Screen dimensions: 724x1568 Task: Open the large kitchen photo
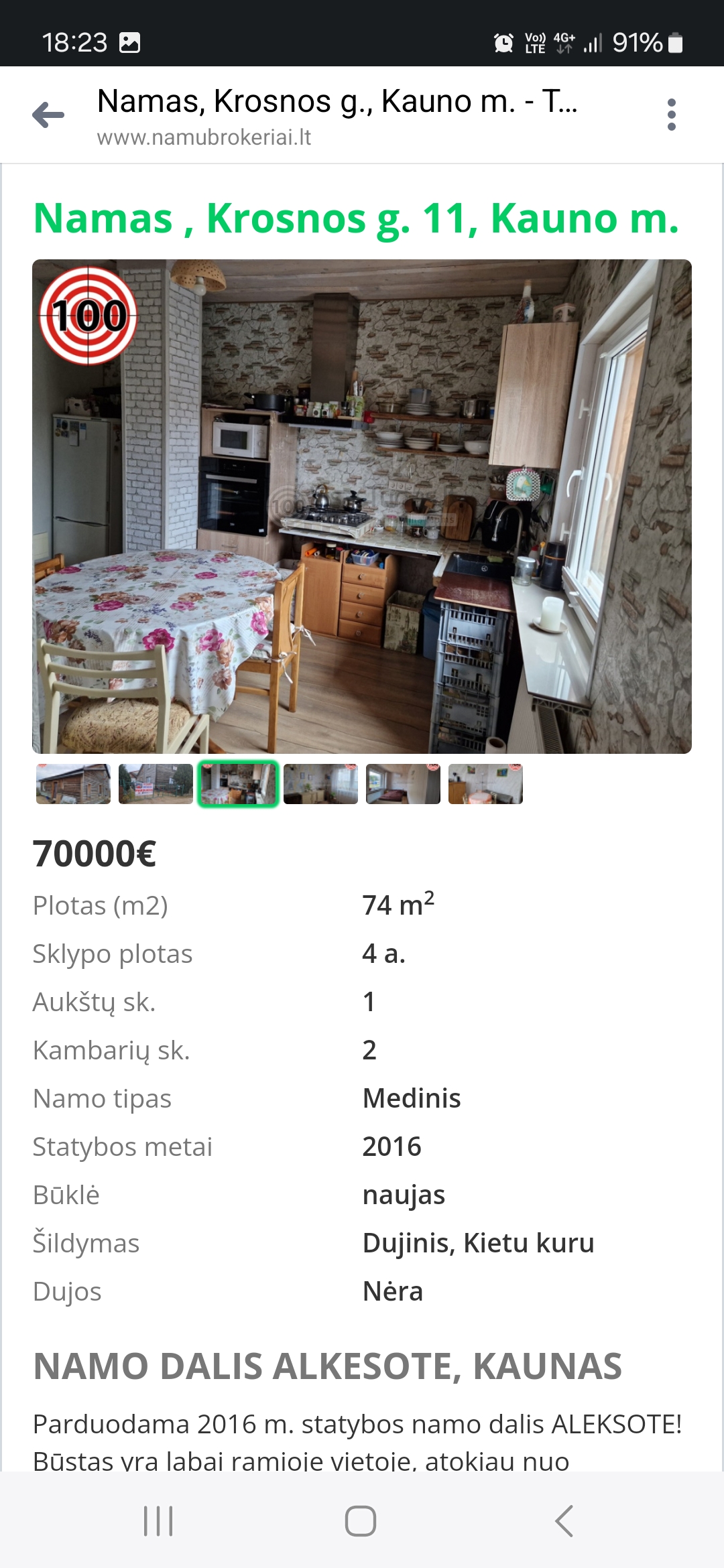click(x=362, y=506)
